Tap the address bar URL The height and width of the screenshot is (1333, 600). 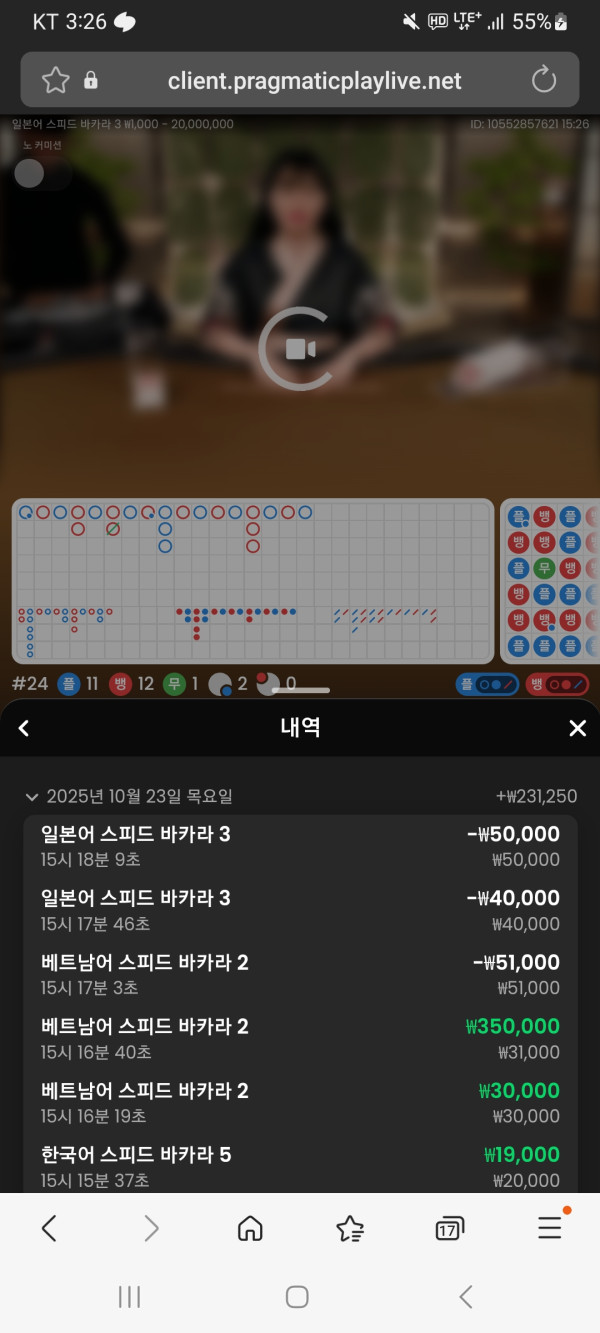click(x=314, y=81)
